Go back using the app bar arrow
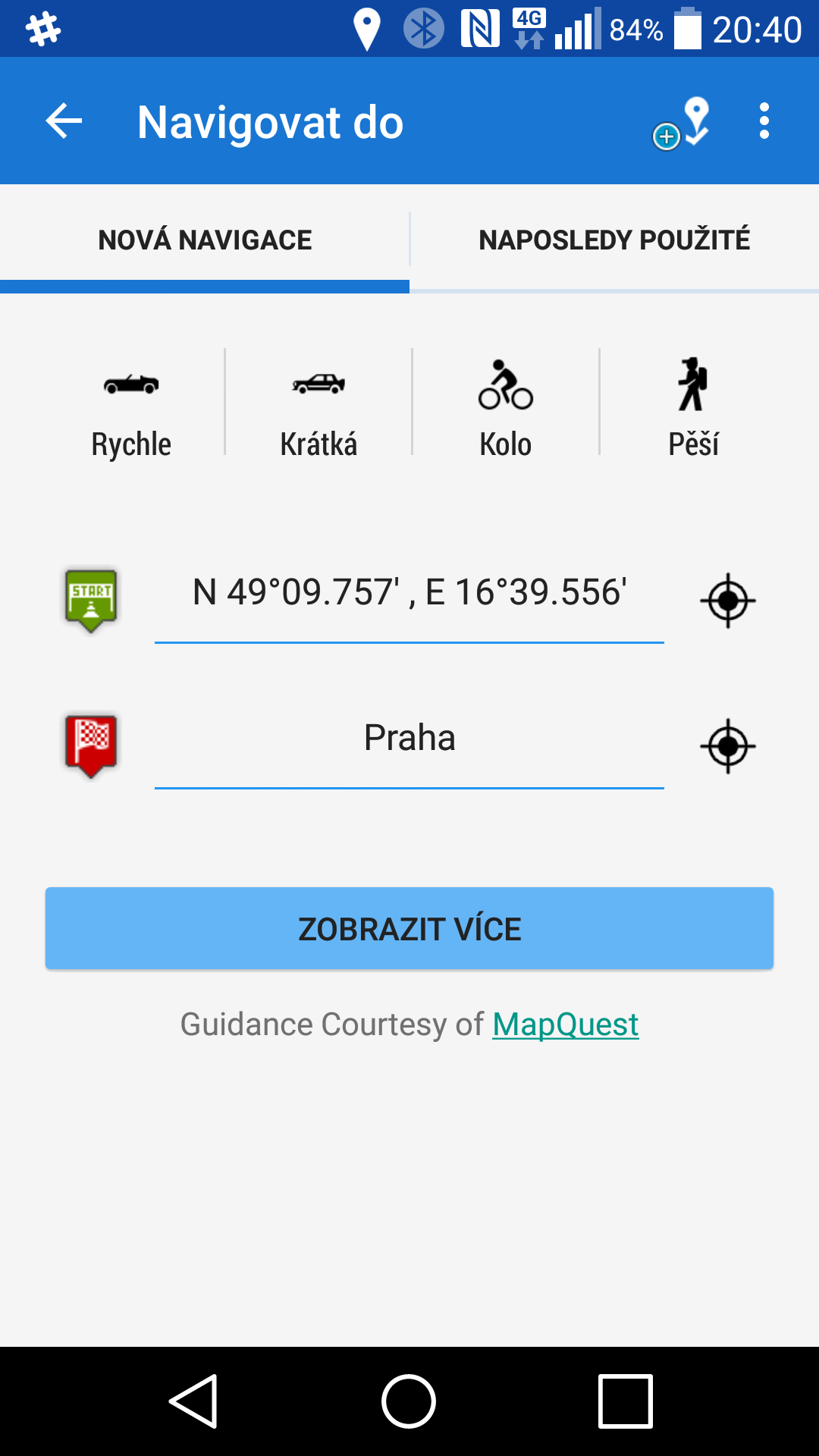Image resolution: width=819 pixels, height=1456 pixels. 64,121
